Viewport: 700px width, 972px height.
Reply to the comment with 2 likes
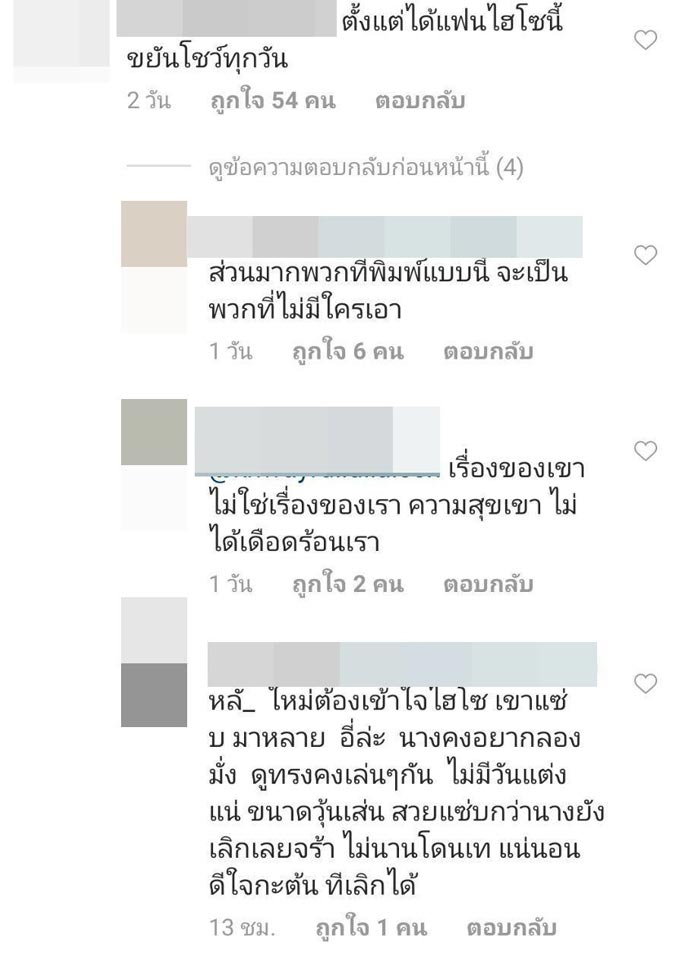click(x=488, y=584)
